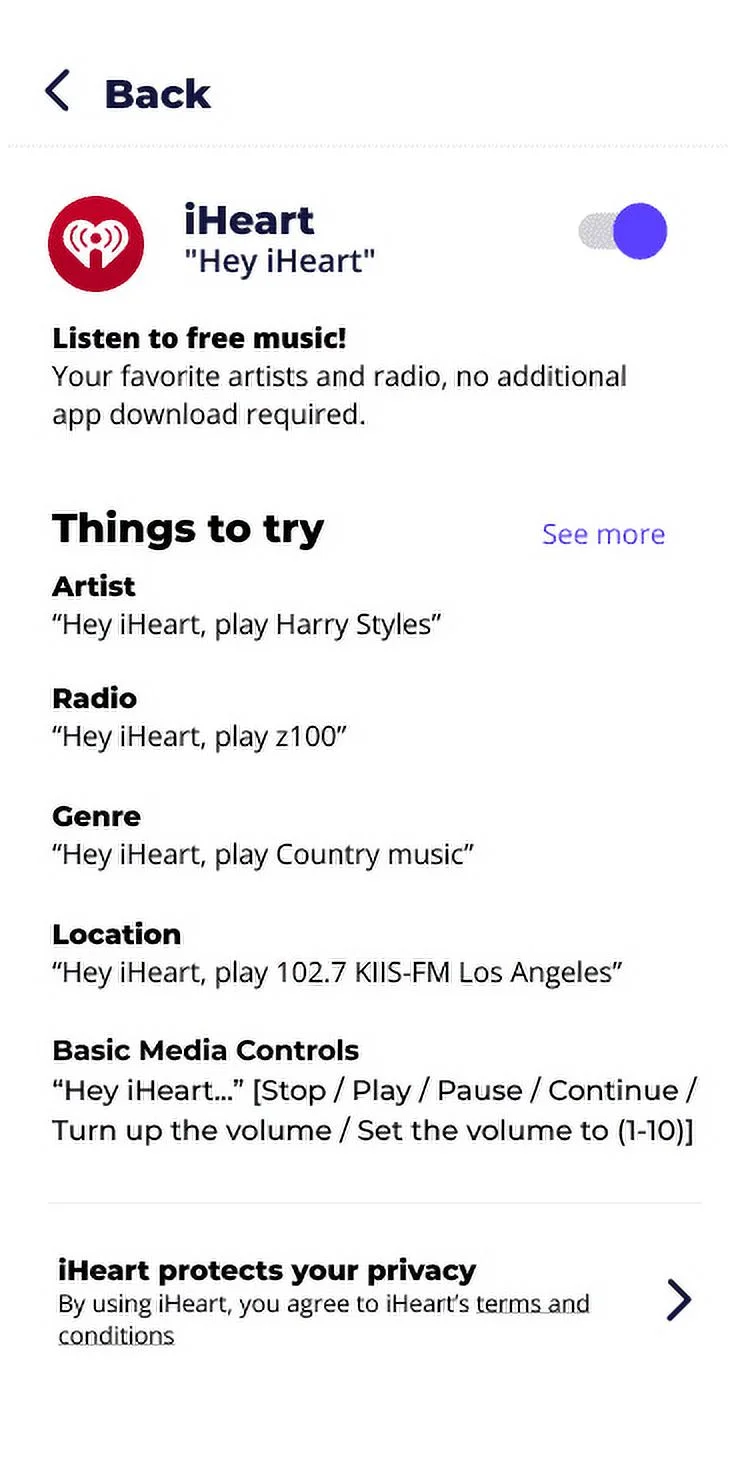736x1464 pixels.
Task: Go back using the Back arrow
Action: pyautogui.click(x=58, y=92)
